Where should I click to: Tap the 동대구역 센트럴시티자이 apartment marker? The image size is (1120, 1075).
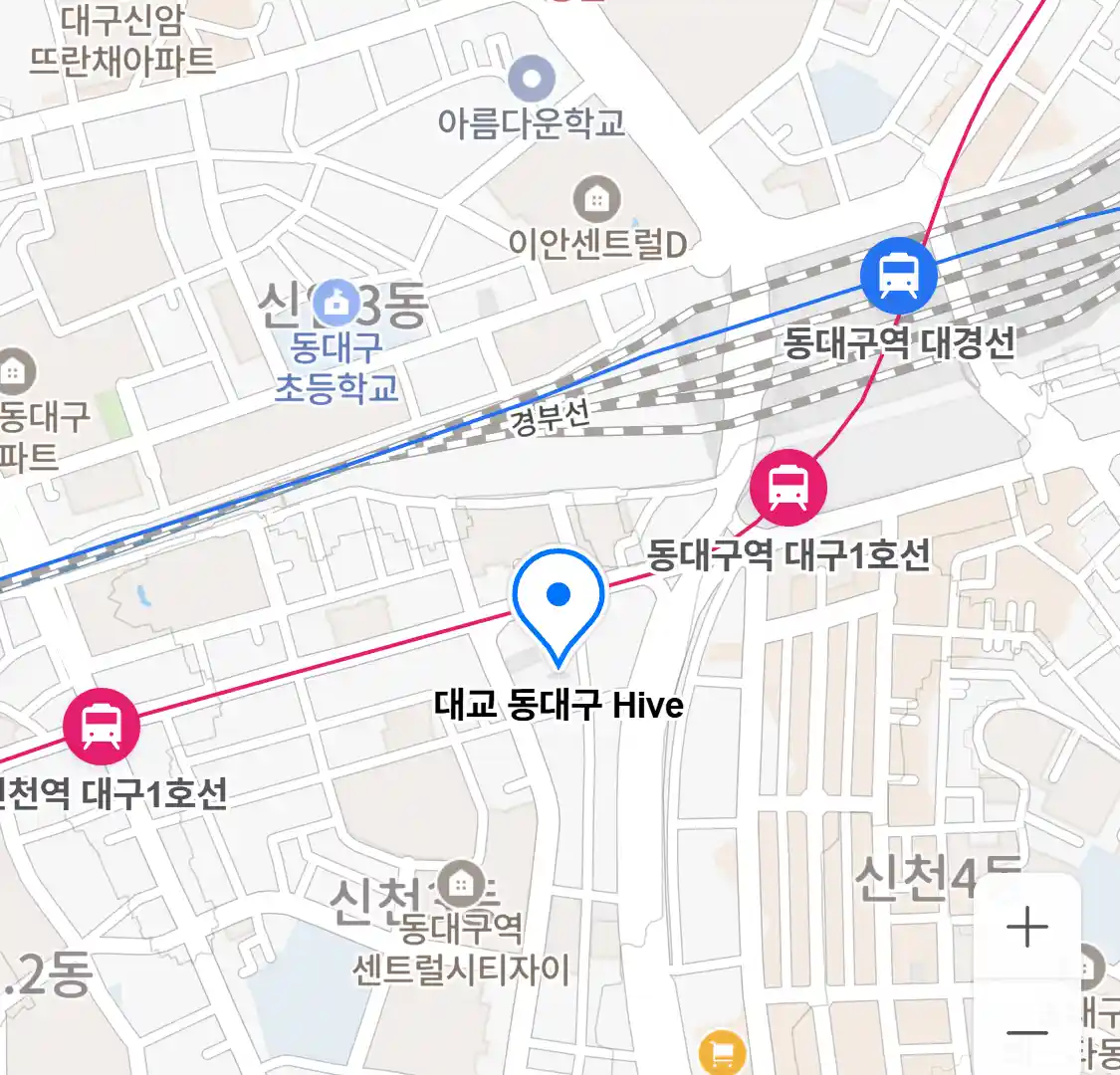click(x=460, y=882)
